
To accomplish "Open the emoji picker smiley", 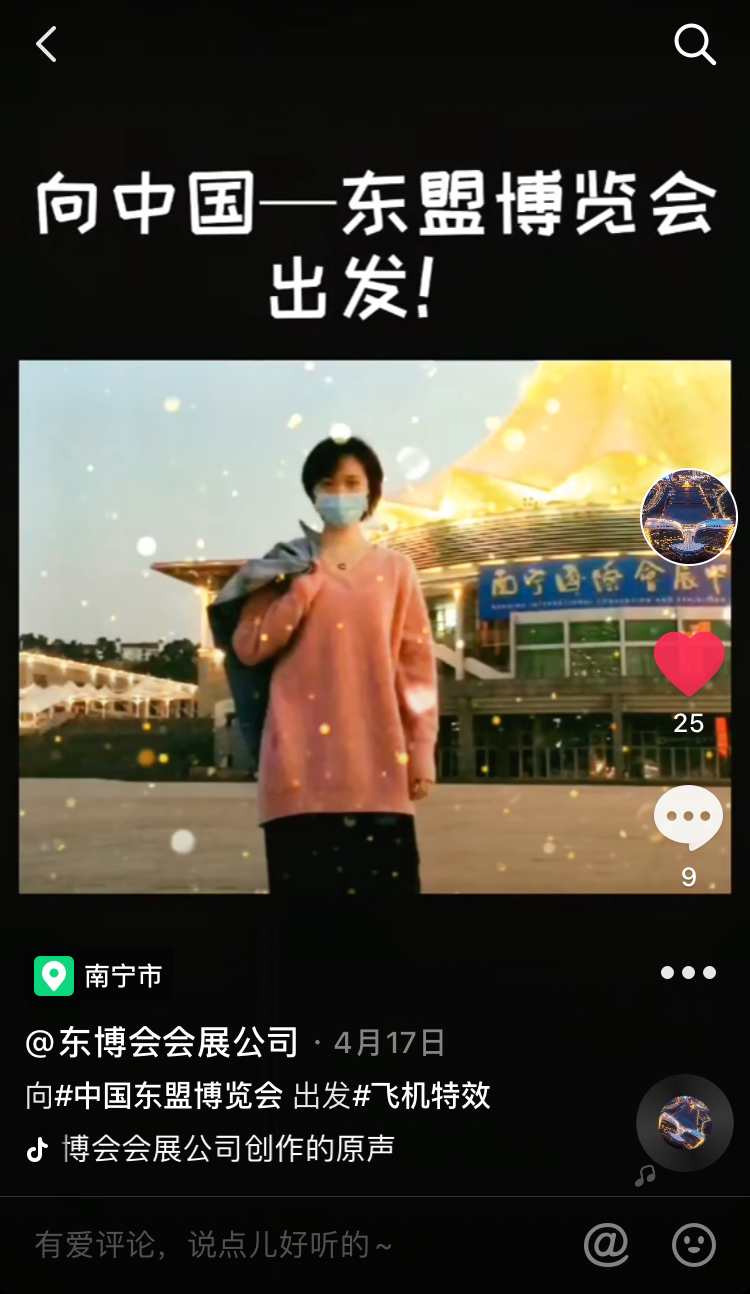I will [694, 1245].
